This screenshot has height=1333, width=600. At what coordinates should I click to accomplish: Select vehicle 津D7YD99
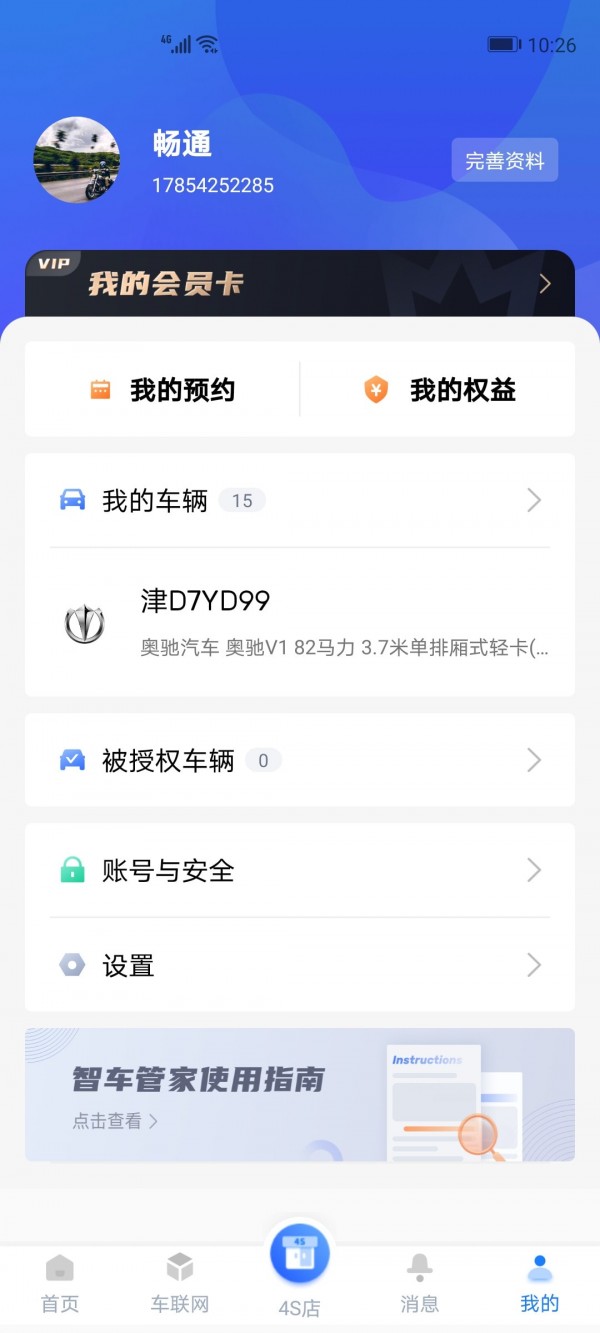tap(300, 622)
